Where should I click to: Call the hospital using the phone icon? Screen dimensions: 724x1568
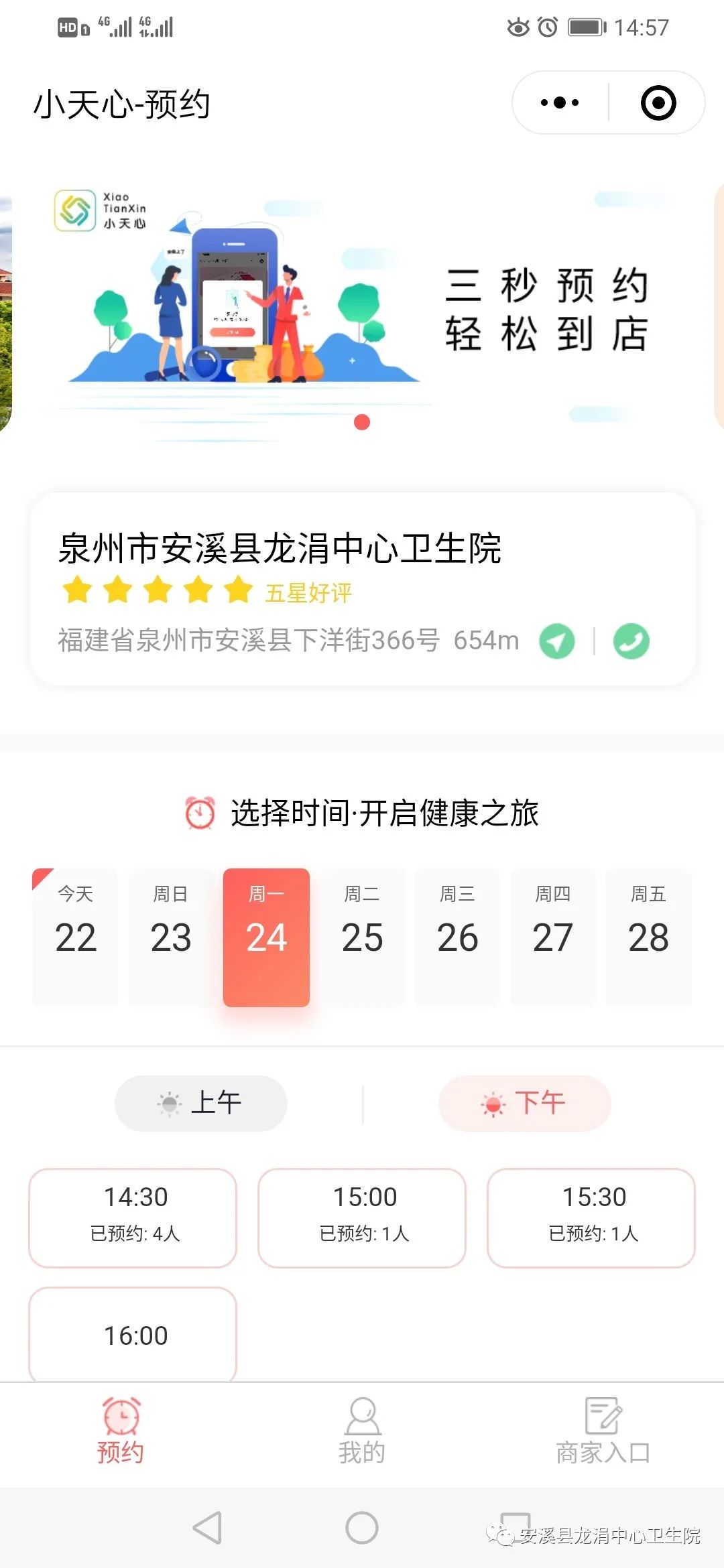(631, 641)
